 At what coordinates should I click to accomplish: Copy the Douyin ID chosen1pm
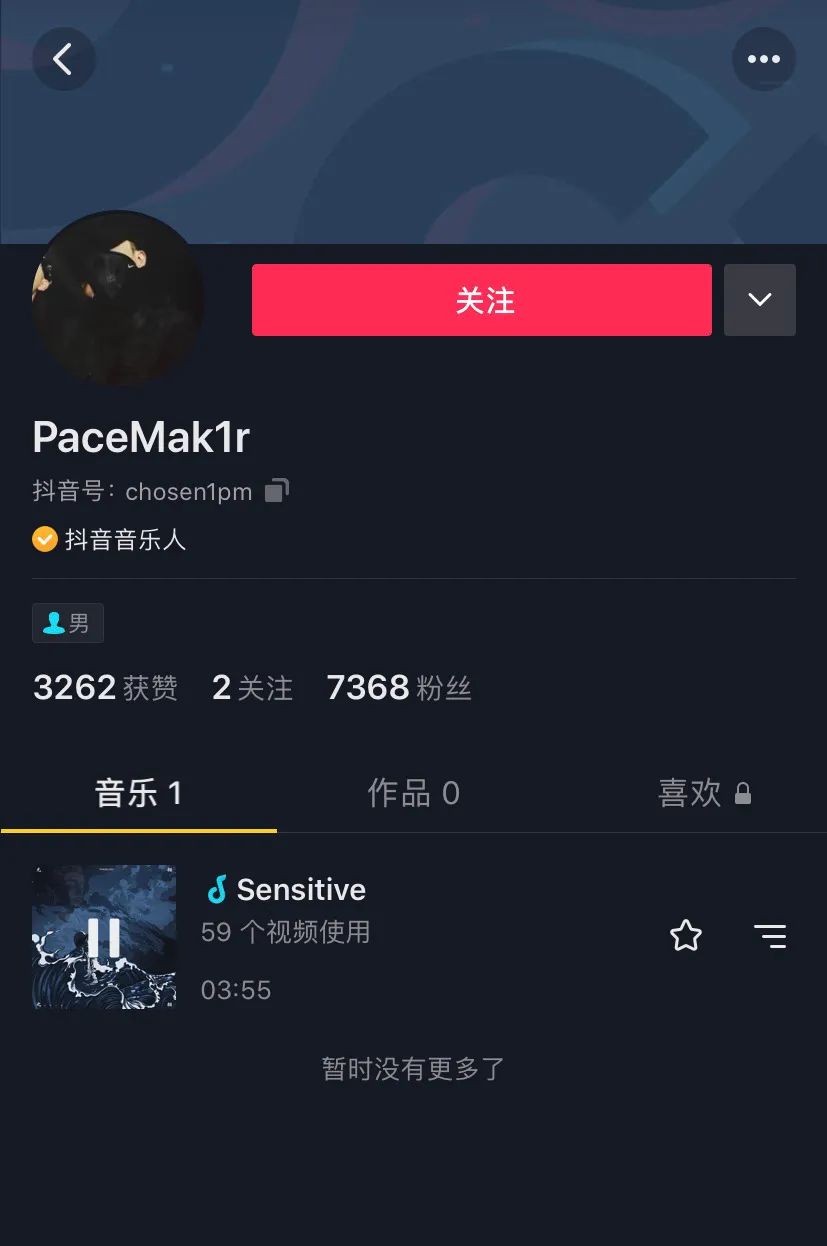tap(274, 490)
